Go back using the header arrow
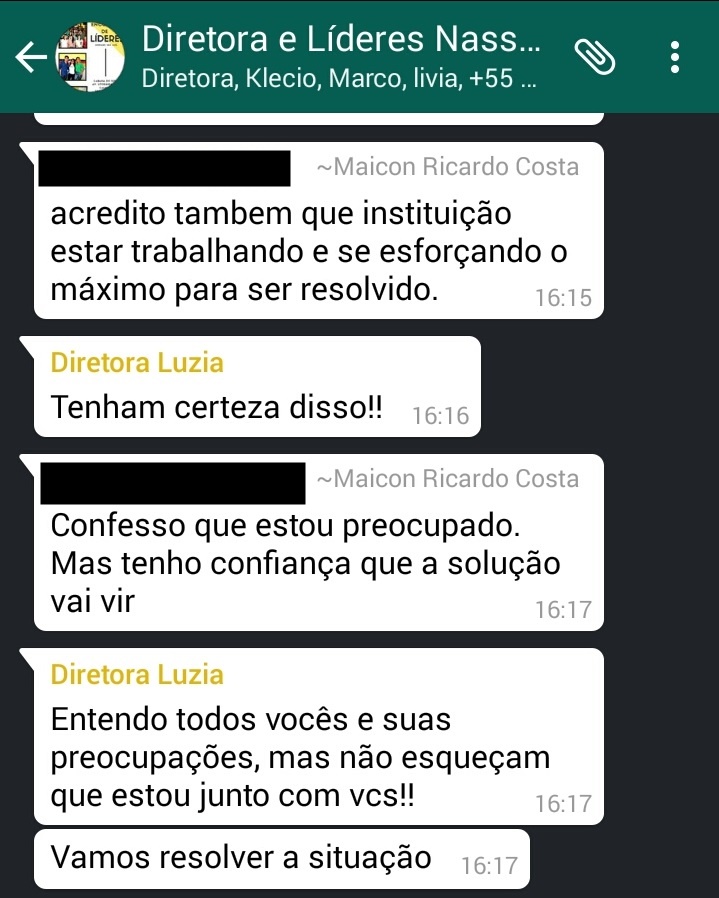719x898 pixels. 29,57
